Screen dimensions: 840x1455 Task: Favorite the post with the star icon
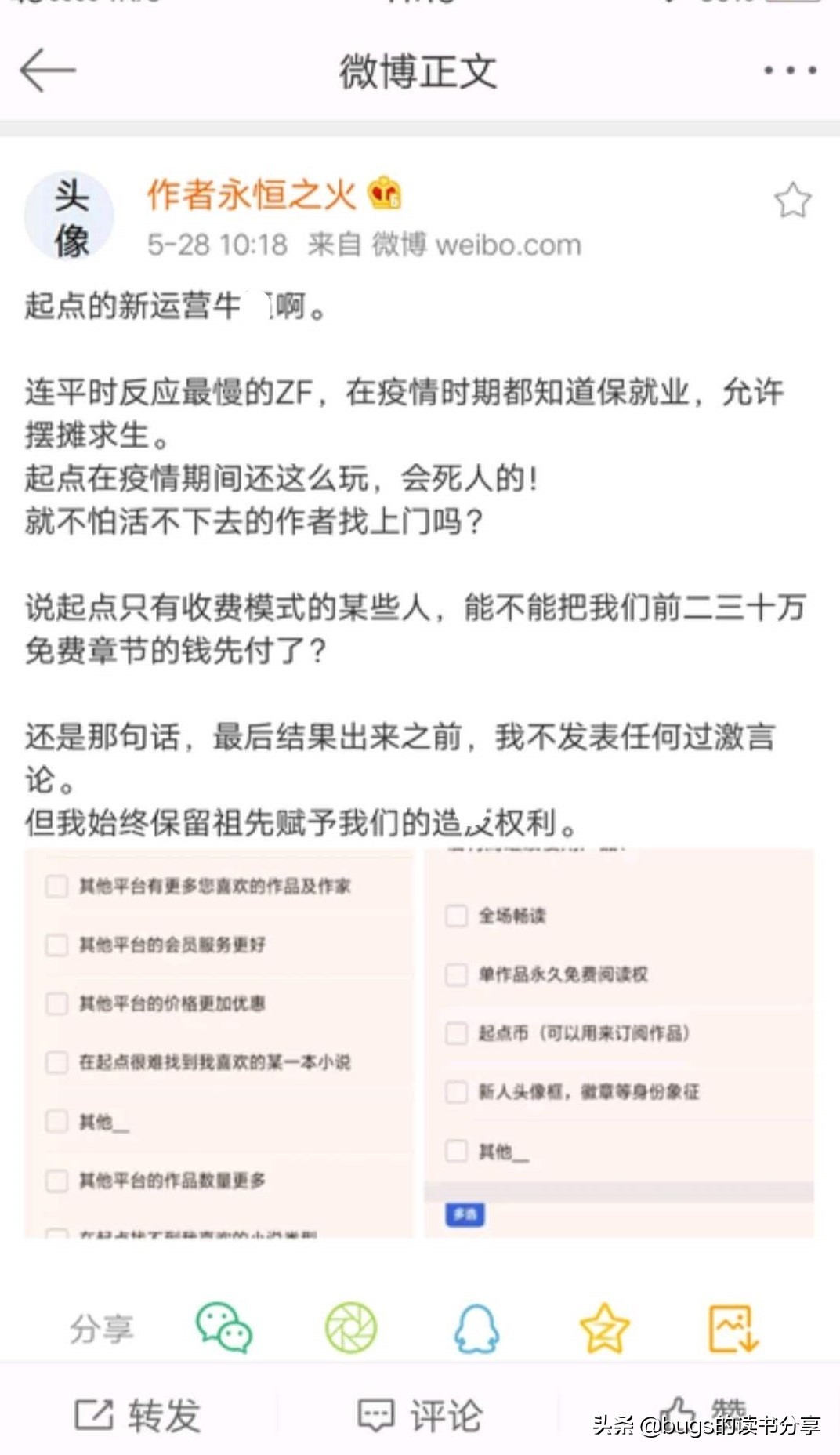pyautogui.click(x=792, y=201)
